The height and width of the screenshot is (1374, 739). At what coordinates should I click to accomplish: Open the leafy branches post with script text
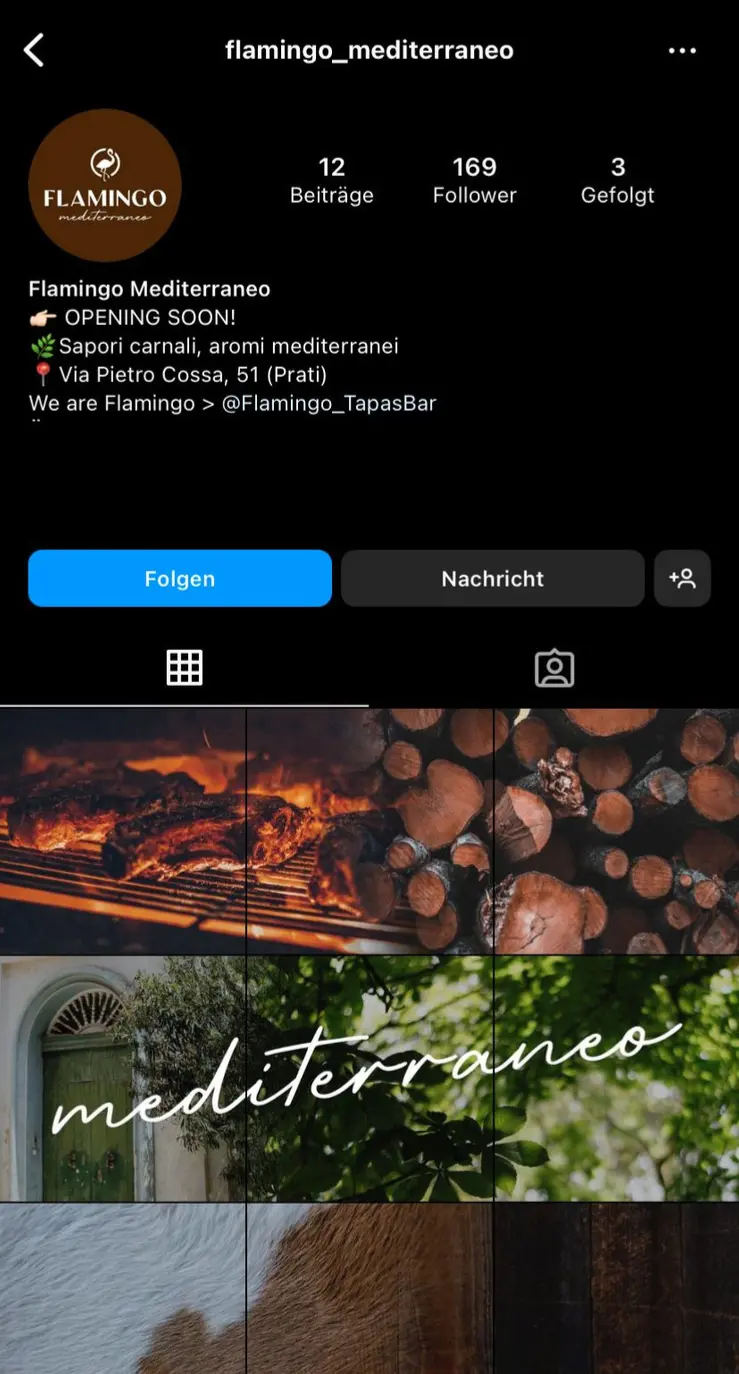tap(370, 1078)
